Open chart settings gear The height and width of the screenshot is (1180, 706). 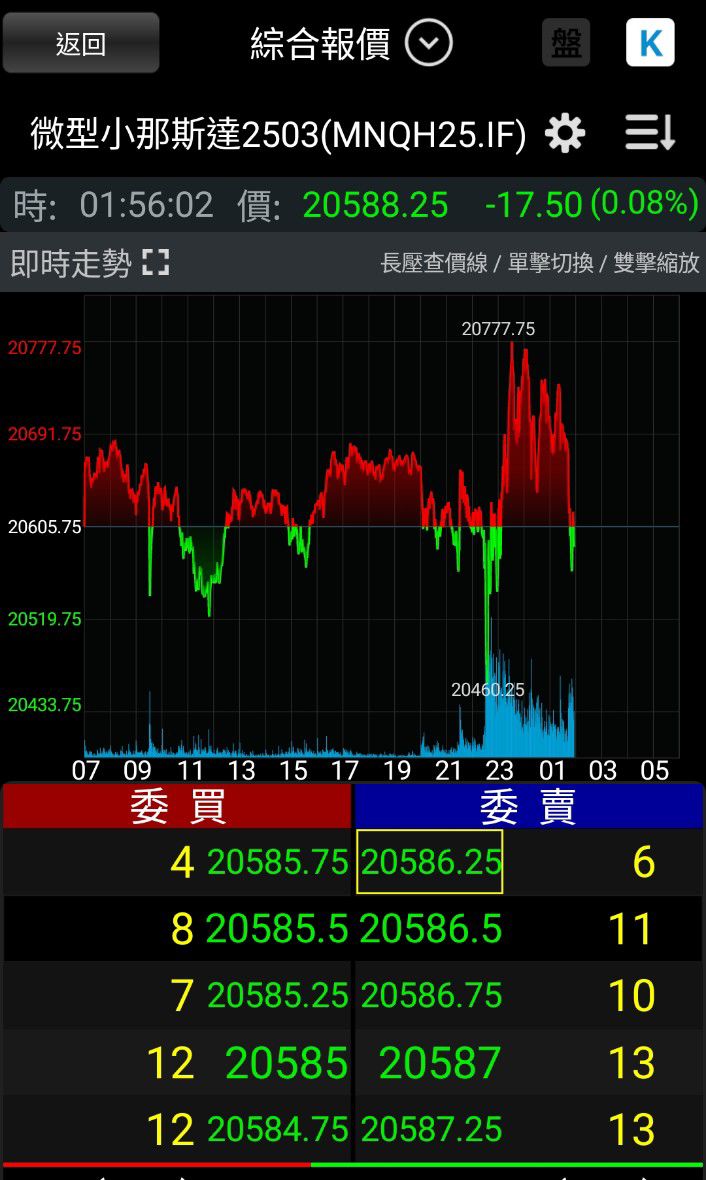coord(565,134)
